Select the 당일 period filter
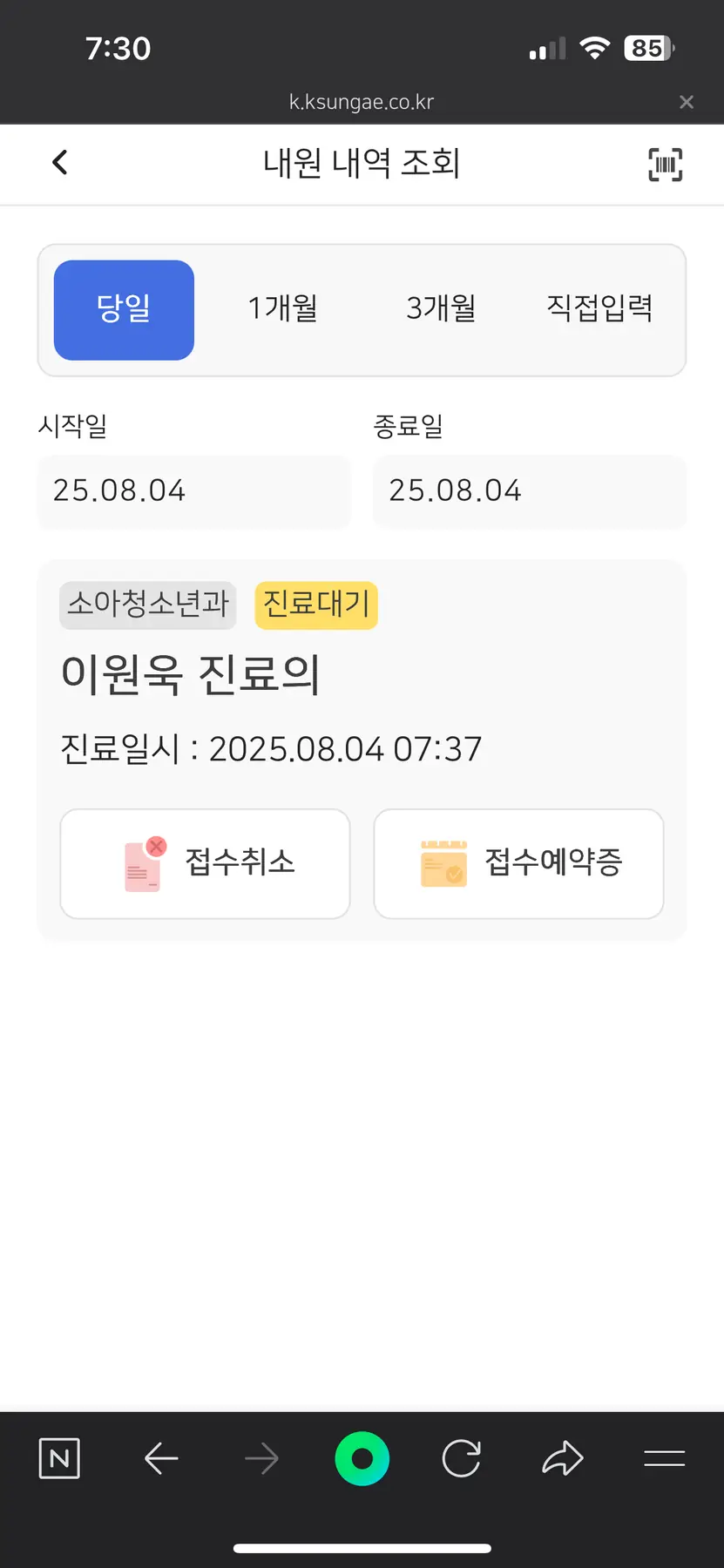Image resolution: width=724 pixels, height=1568 pixels. point(124,310)
